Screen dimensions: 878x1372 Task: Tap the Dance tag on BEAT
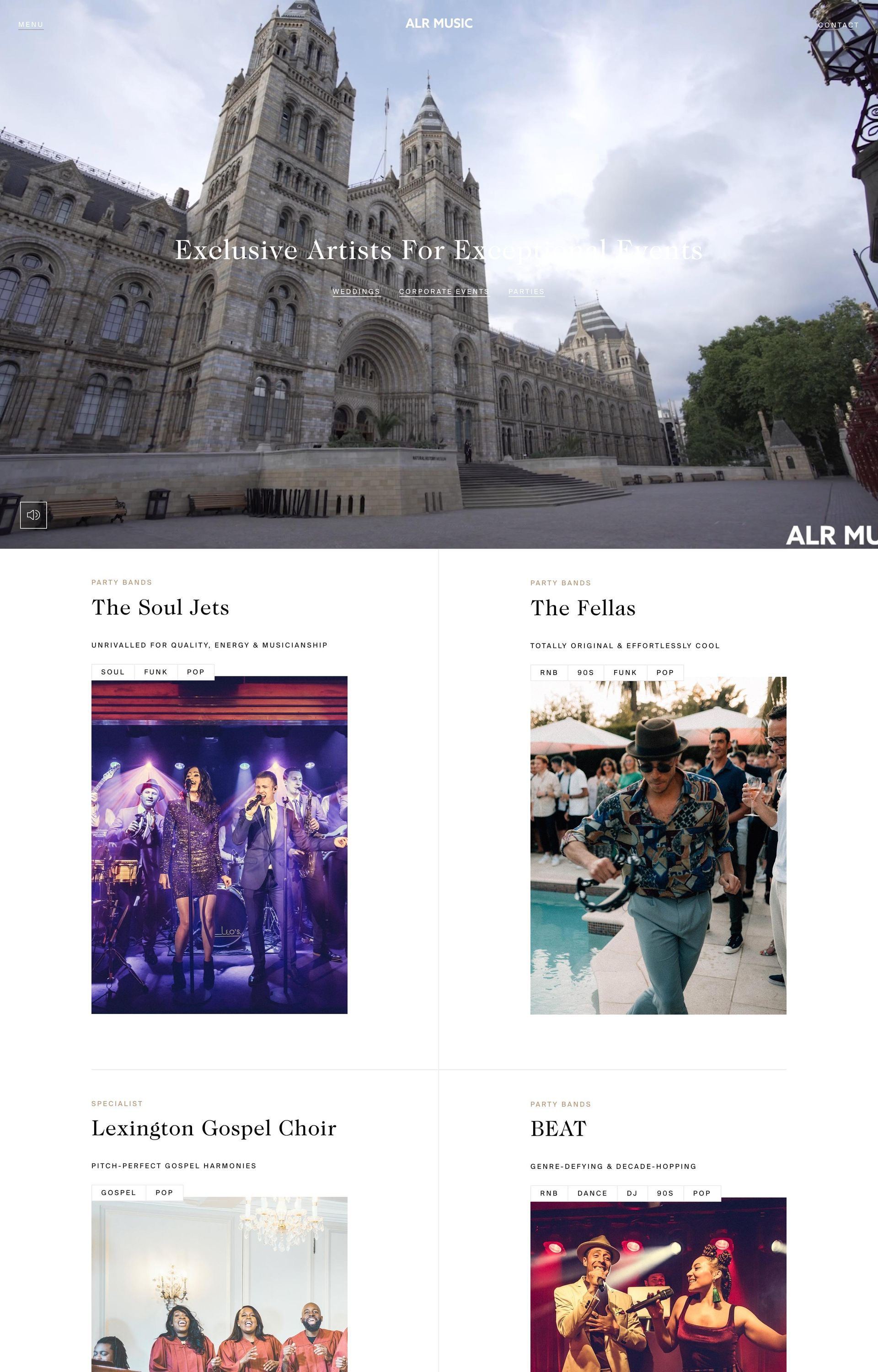(x=592, y=1193)
